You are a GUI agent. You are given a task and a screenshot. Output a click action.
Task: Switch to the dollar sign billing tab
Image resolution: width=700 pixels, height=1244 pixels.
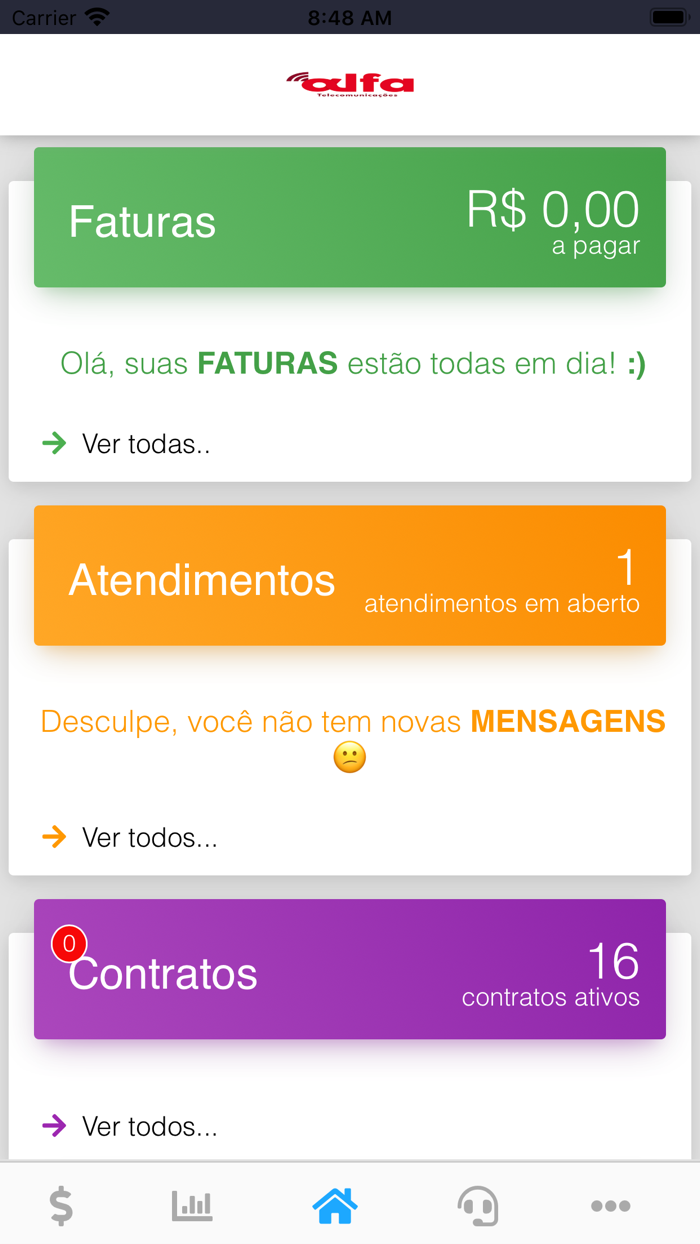point(61,1205)
